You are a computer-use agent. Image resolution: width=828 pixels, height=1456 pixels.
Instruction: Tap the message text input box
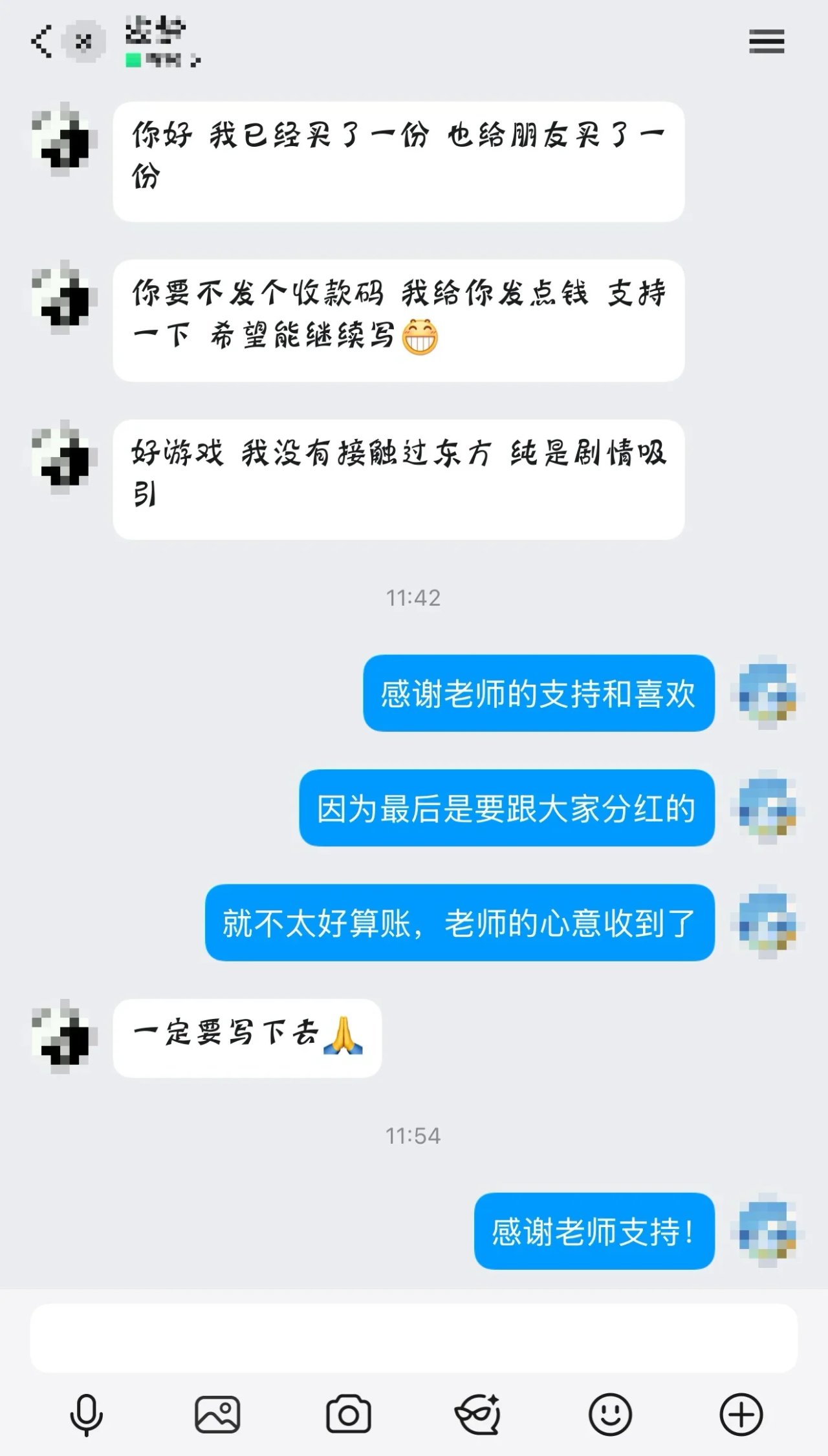pyautogui.click(x=414, y=1338)
